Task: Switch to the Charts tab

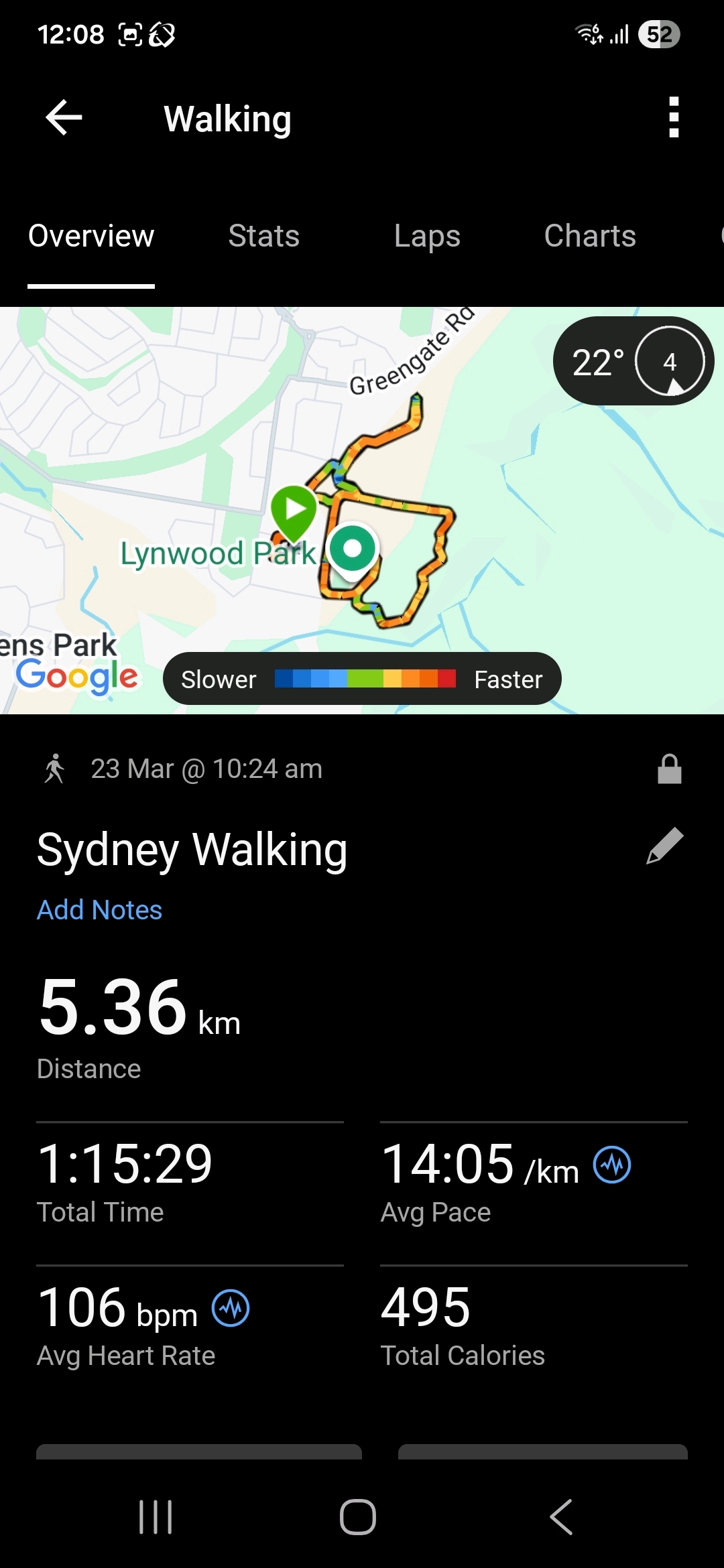Action: click(x=590, y=237)
